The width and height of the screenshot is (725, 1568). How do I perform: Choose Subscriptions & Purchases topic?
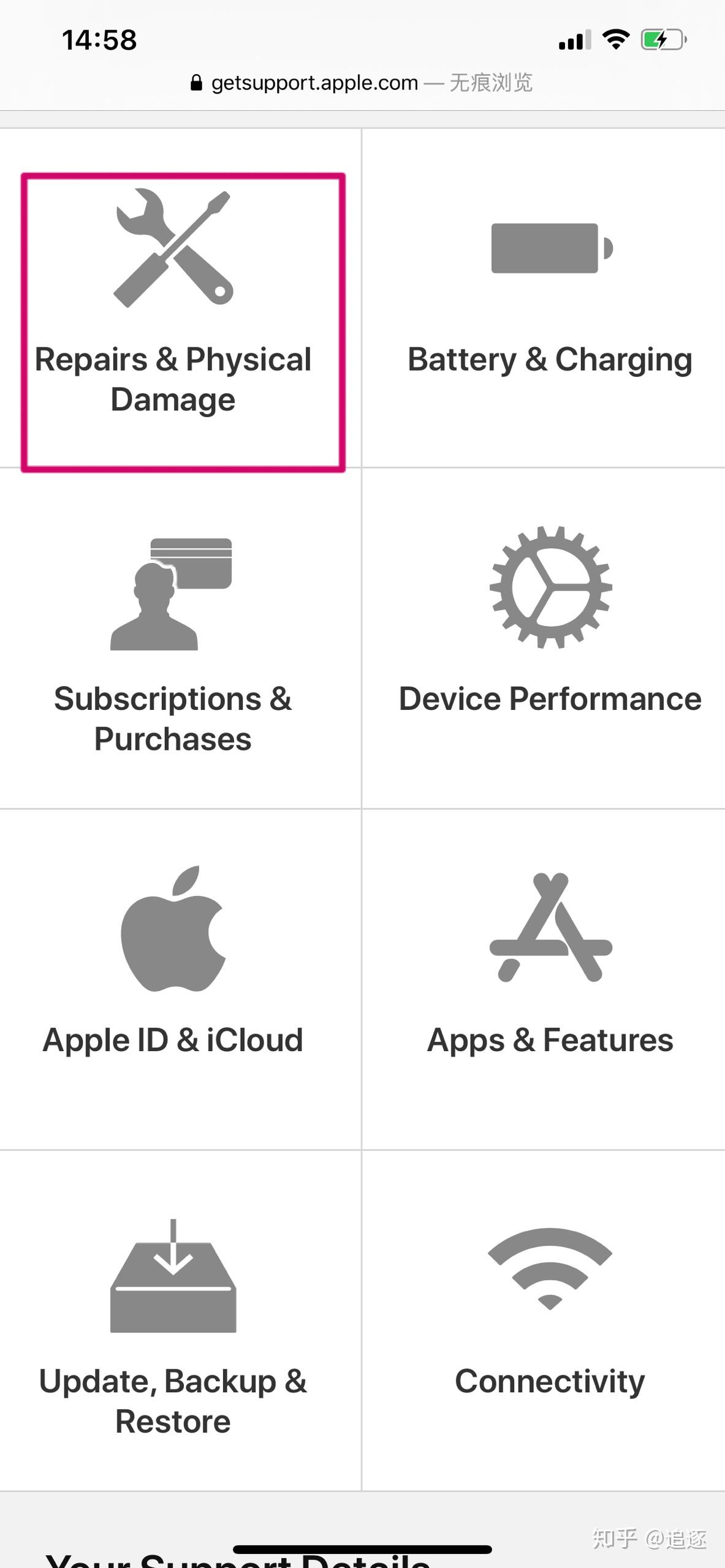coord(181,638)
